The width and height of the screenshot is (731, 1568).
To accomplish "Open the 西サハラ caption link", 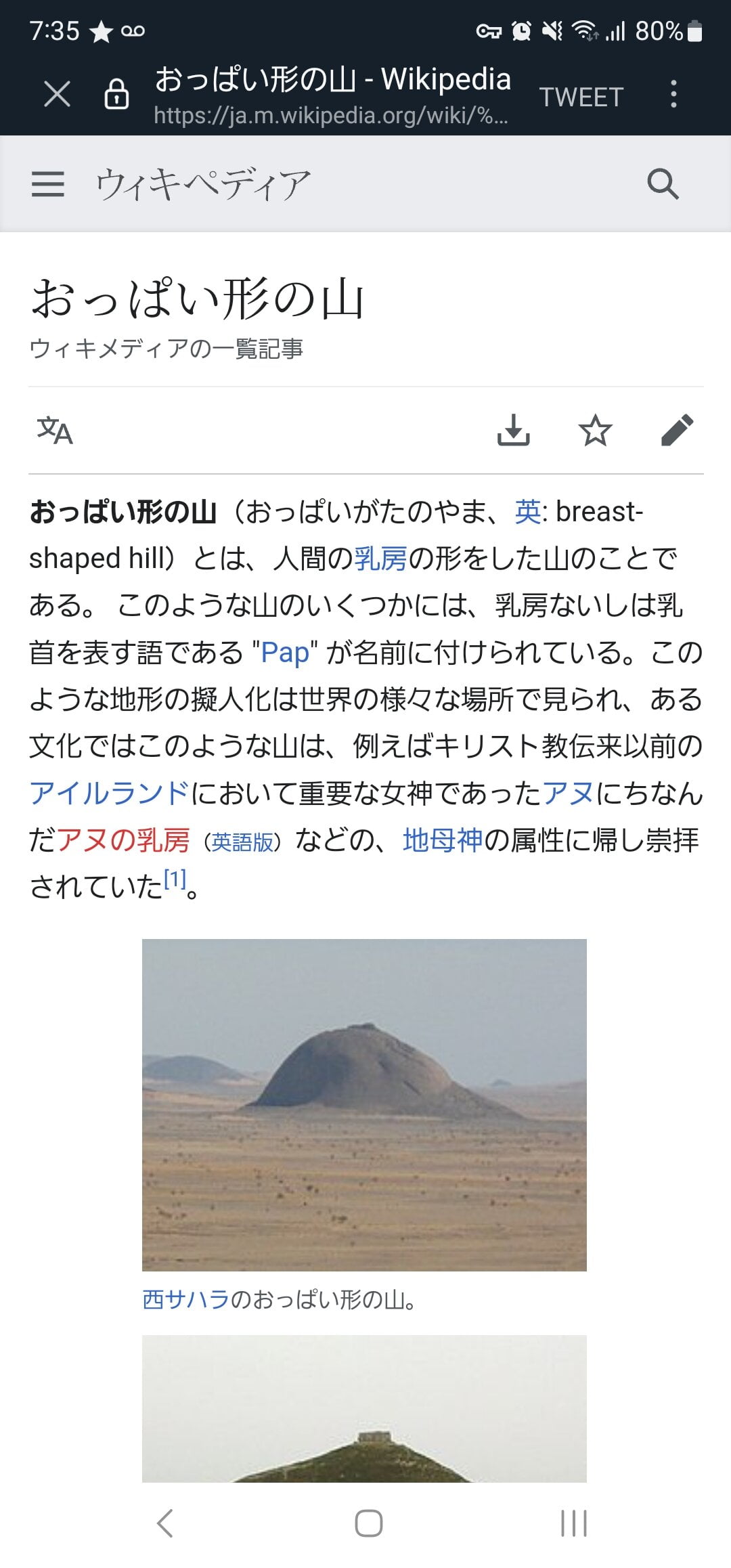I will pos(186,1299).
